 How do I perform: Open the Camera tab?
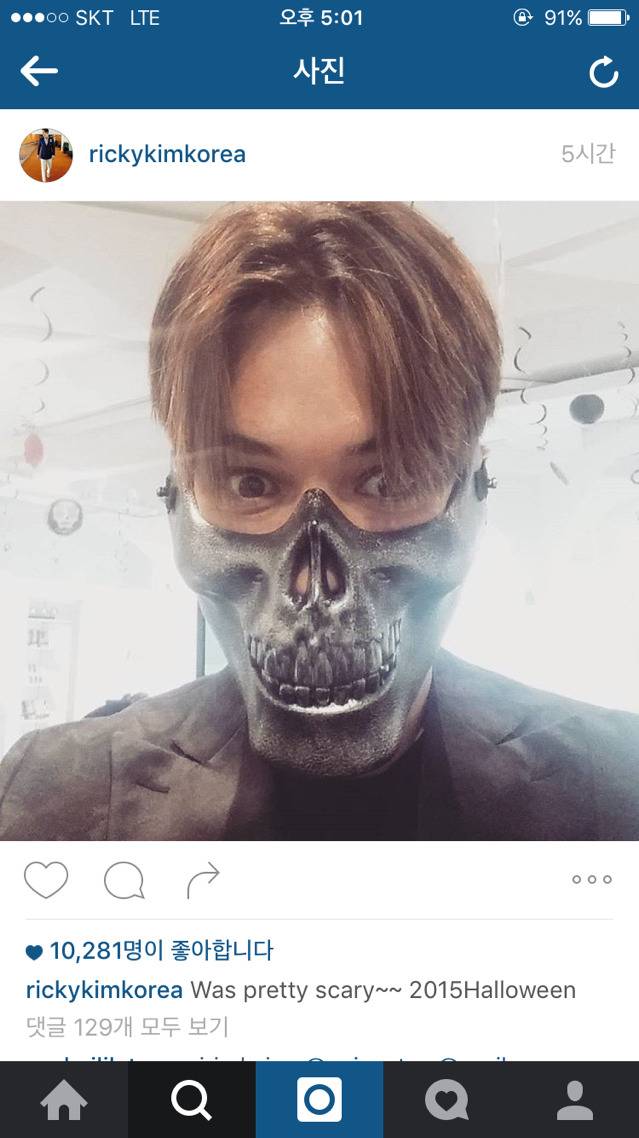point(319,1100)
